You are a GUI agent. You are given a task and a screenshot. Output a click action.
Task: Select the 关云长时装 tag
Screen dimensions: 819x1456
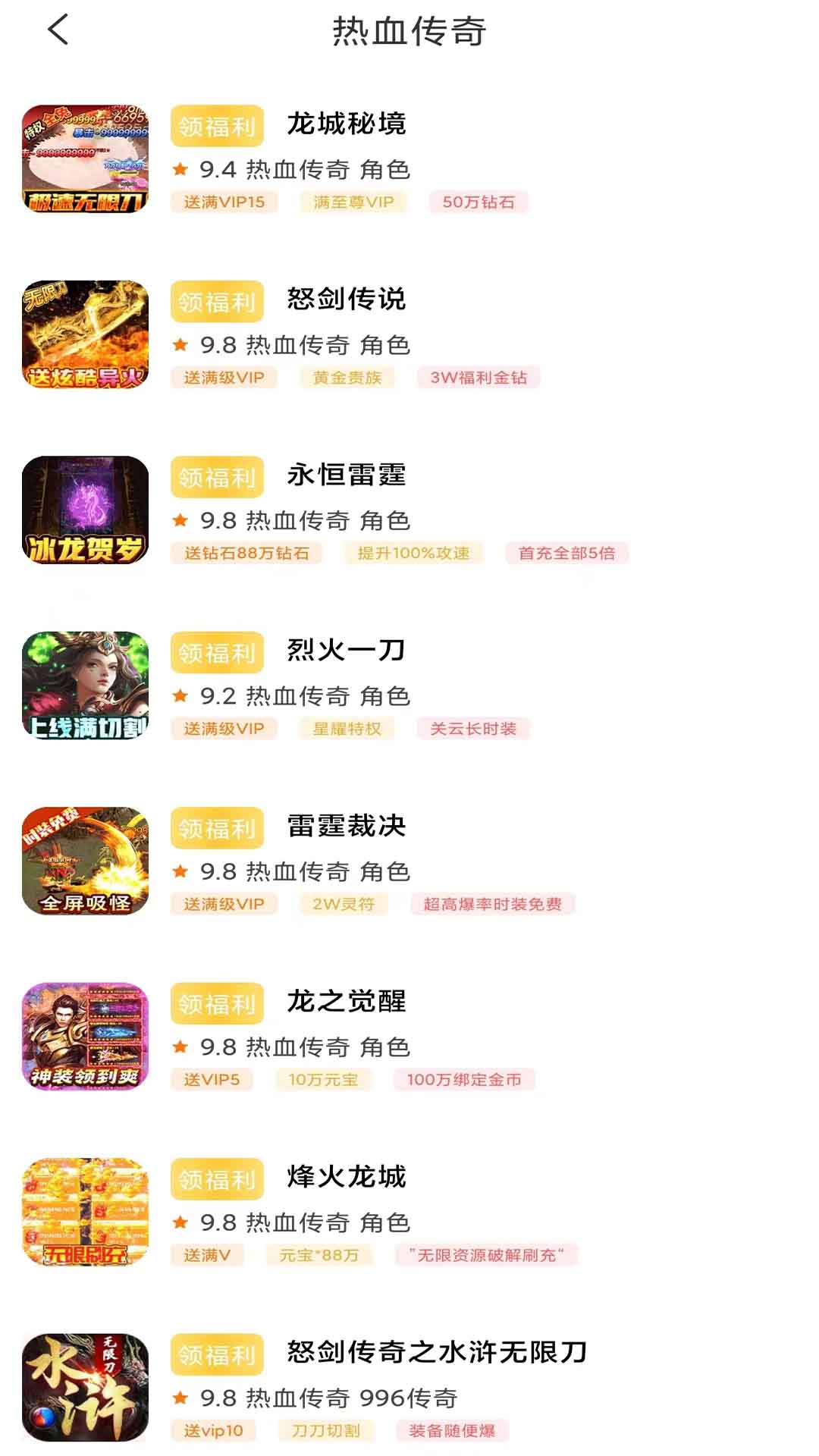[471, 730]
